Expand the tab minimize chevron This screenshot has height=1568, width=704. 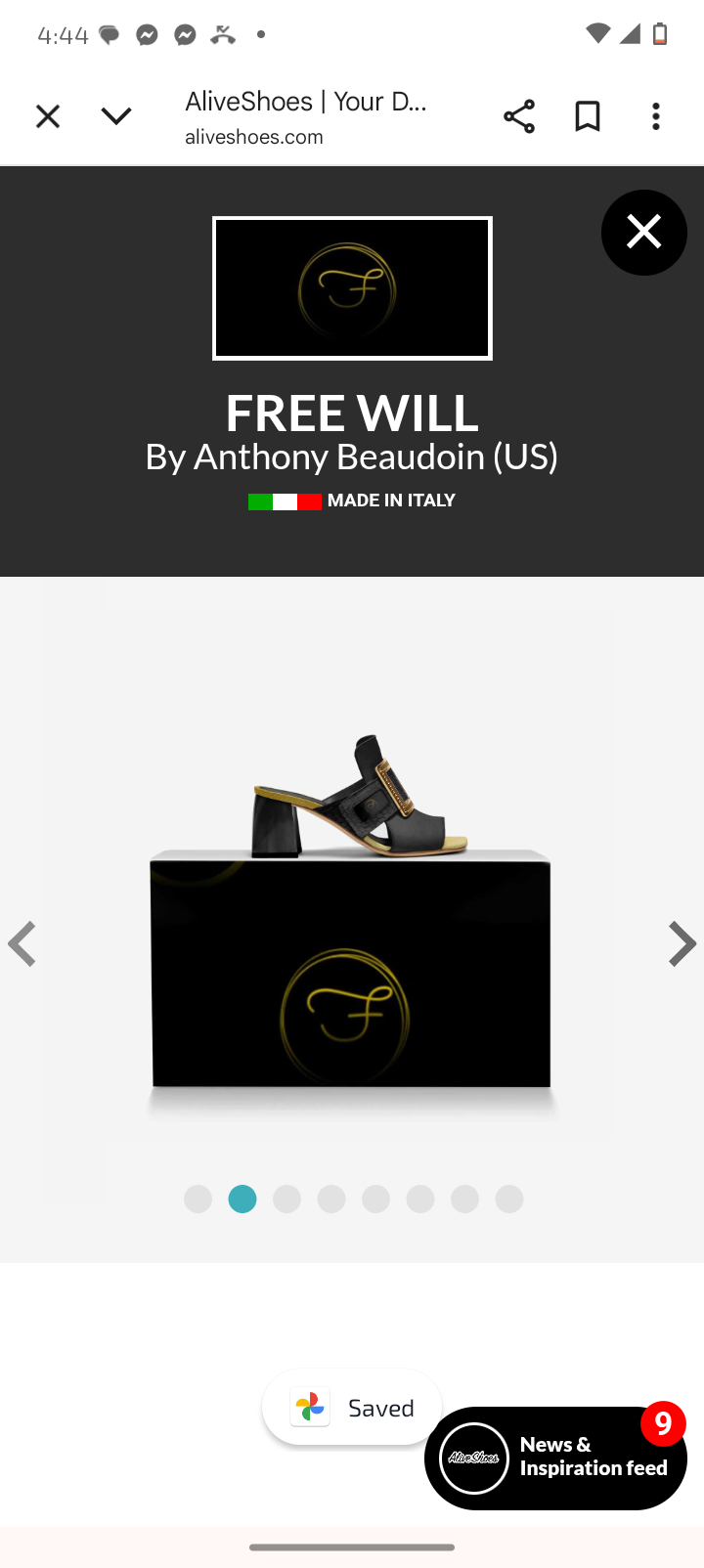point(115,116)
